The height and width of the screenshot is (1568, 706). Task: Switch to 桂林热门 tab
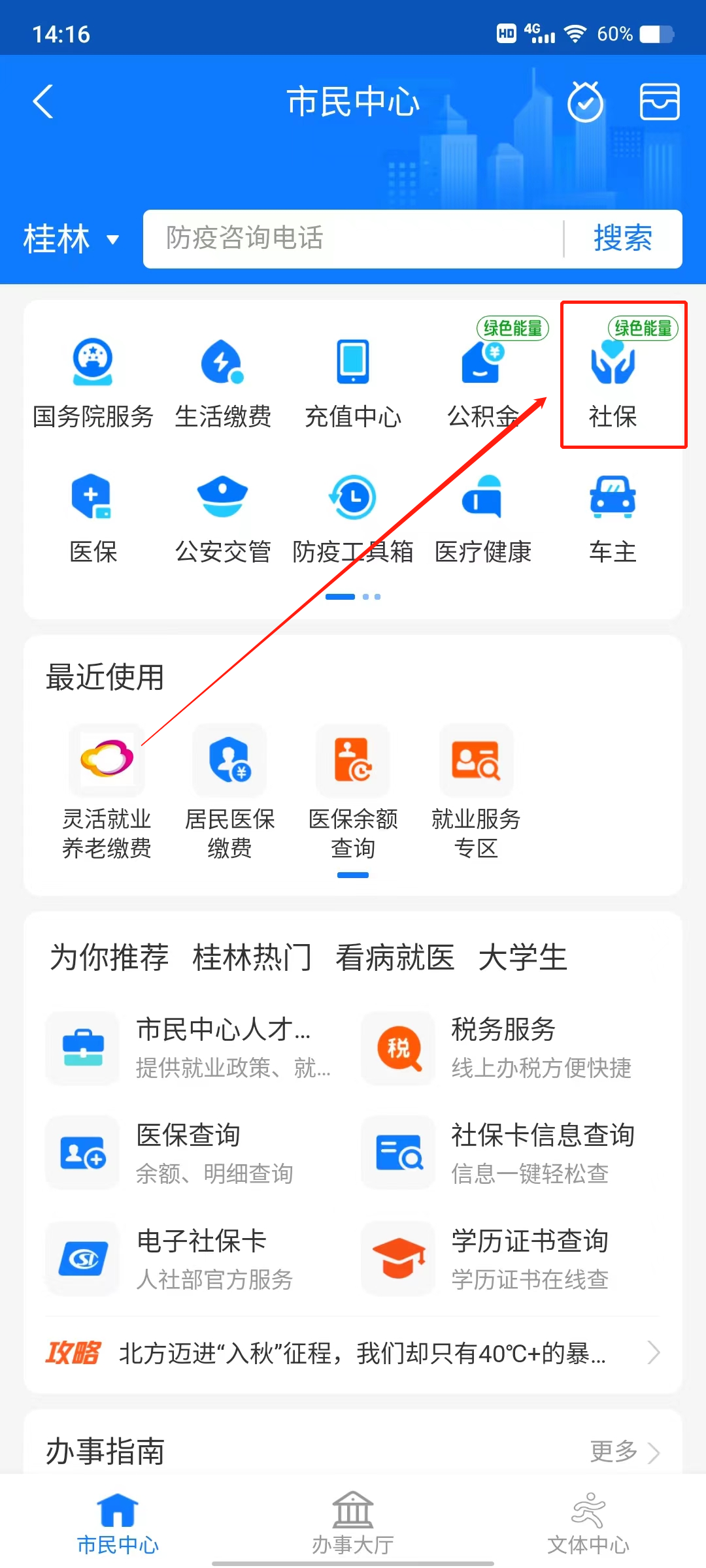point(252,958)
